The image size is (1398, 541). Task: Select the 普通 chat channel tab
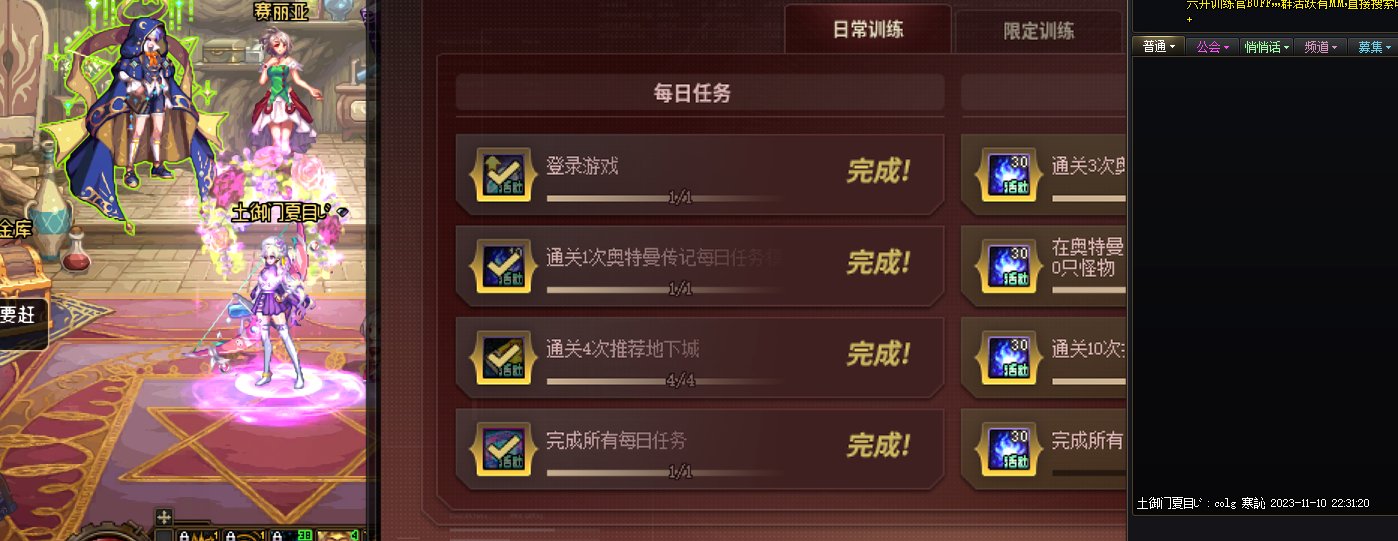pyautogui.click(x=1158, y=47)
